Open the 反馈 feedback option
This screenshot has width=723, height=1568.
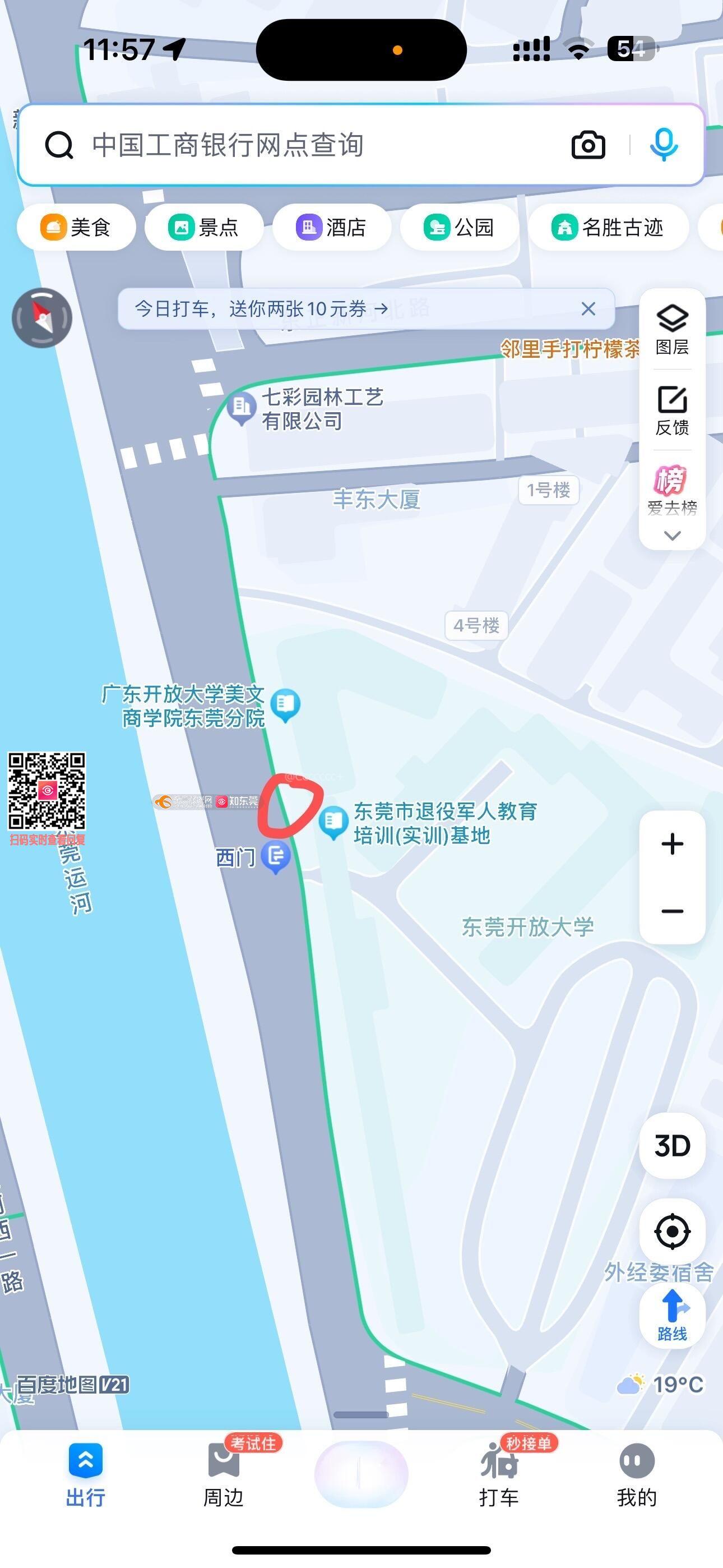(x=672, y=411)
